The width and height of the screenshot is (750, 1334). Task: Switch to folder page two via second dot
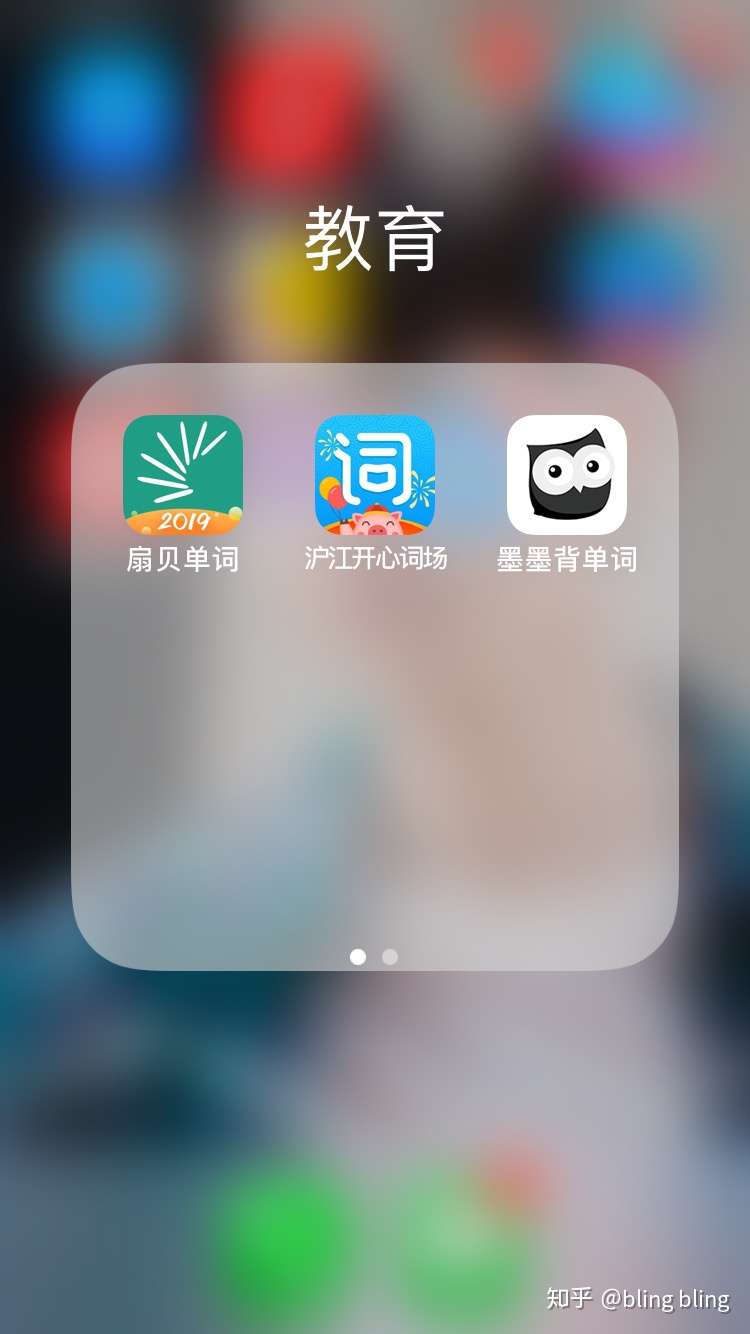[x=391, y=957]
